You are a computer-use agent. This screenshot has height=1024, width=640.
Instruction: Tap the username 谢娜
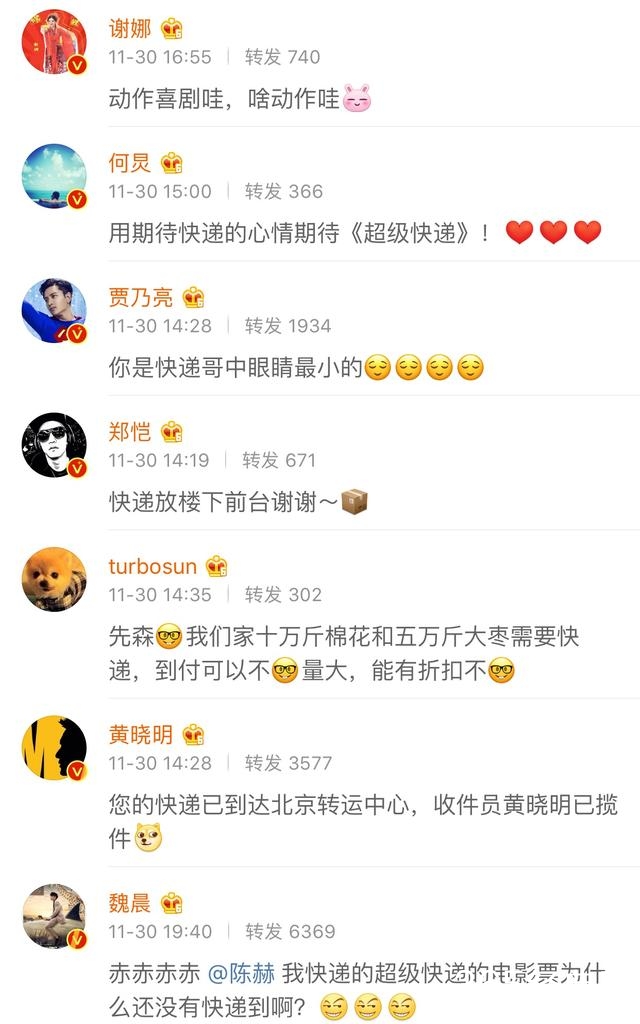coord(130,28)
